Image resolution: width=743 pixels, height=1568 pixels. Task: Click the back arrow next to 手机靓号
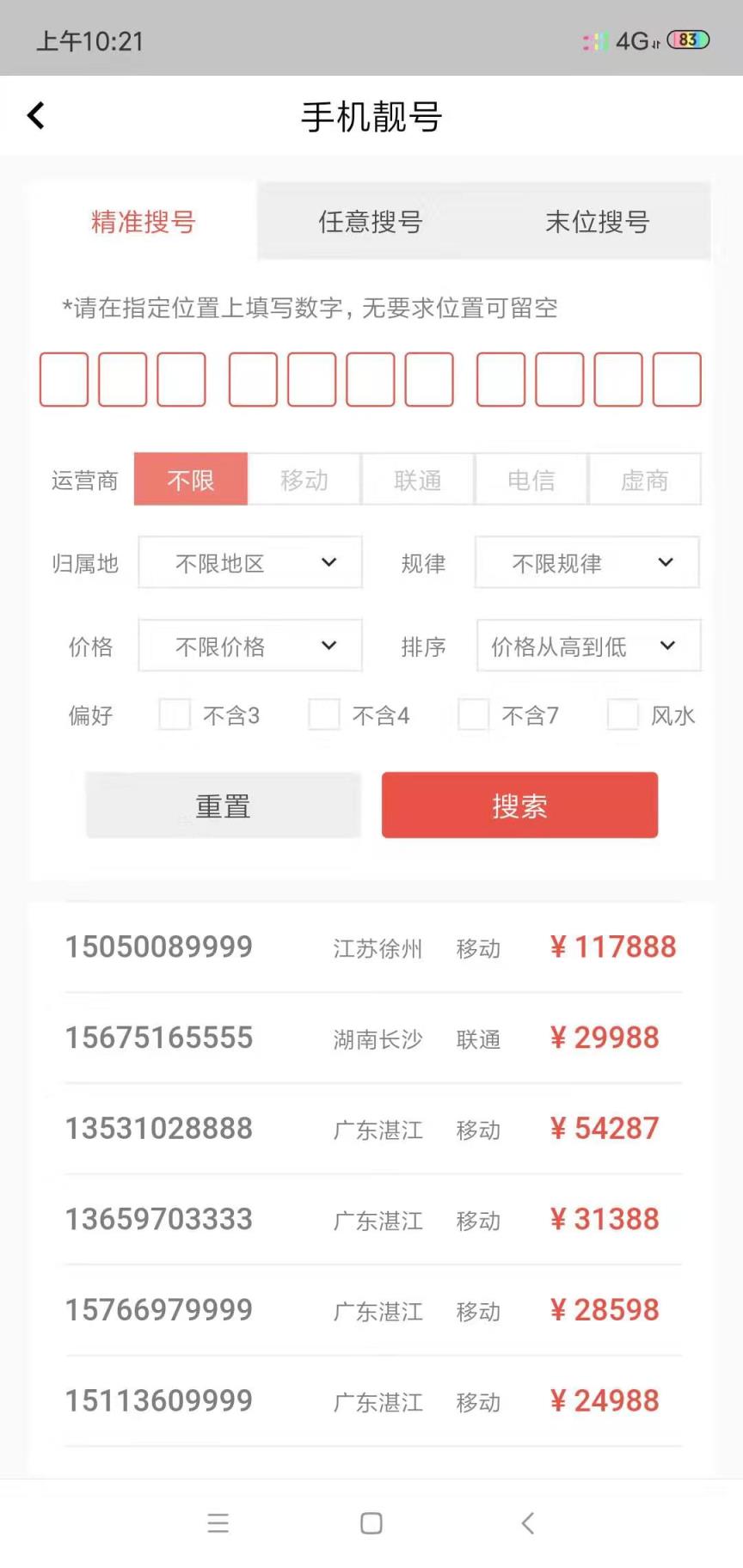(x=35, y=113)
